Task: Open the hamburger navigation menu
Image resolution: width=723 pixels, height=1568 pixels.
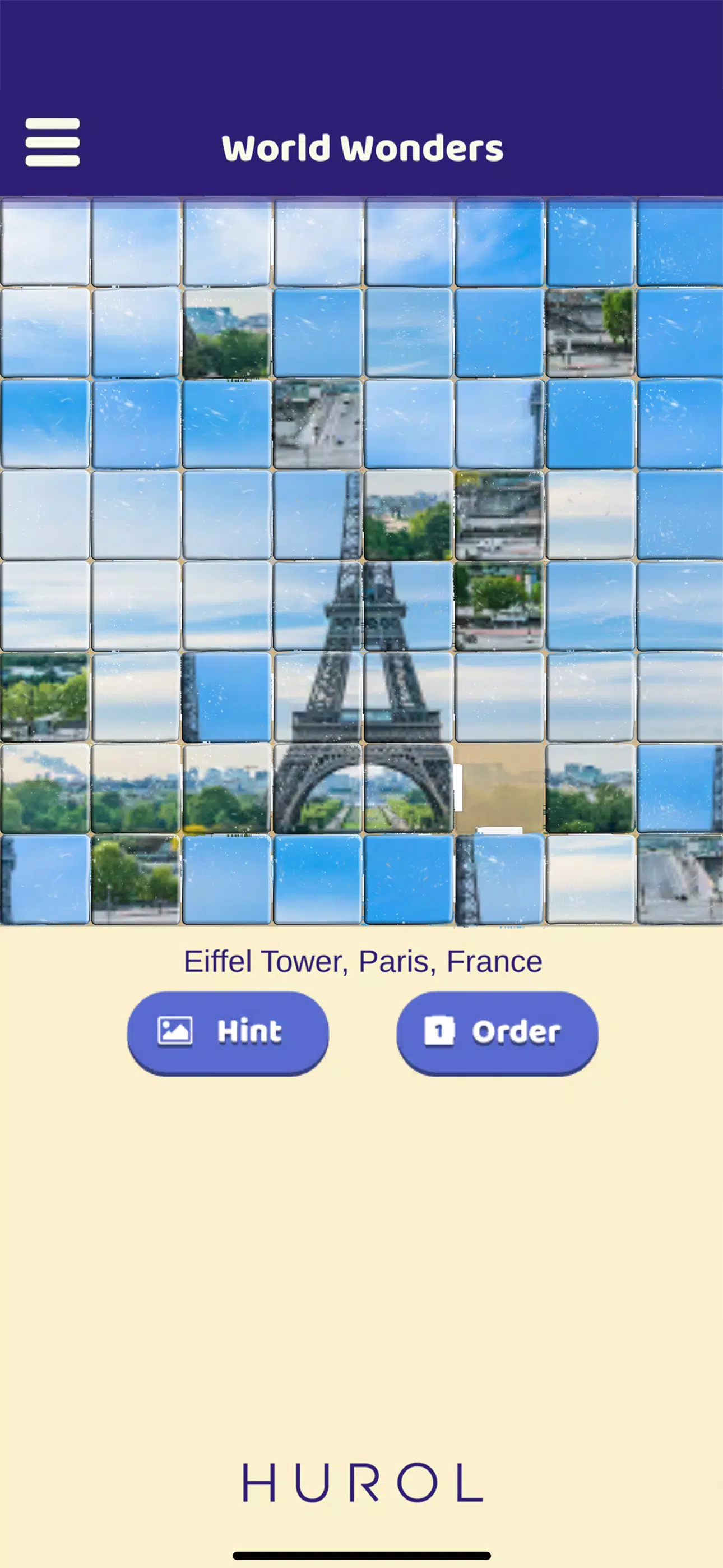Action: click(52, 143)
